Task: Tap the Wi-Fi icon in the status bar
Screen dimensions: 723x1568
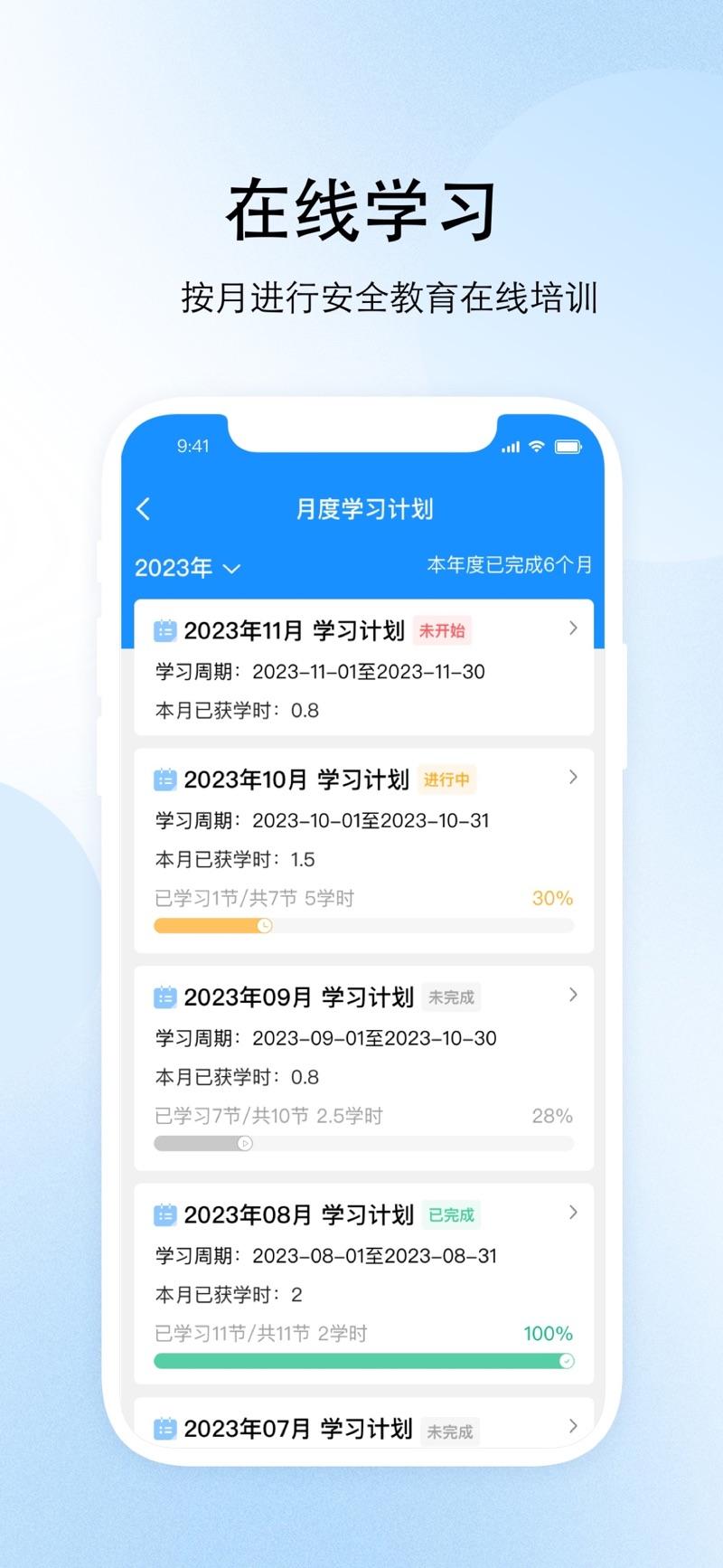Action: tap(536, 446)
